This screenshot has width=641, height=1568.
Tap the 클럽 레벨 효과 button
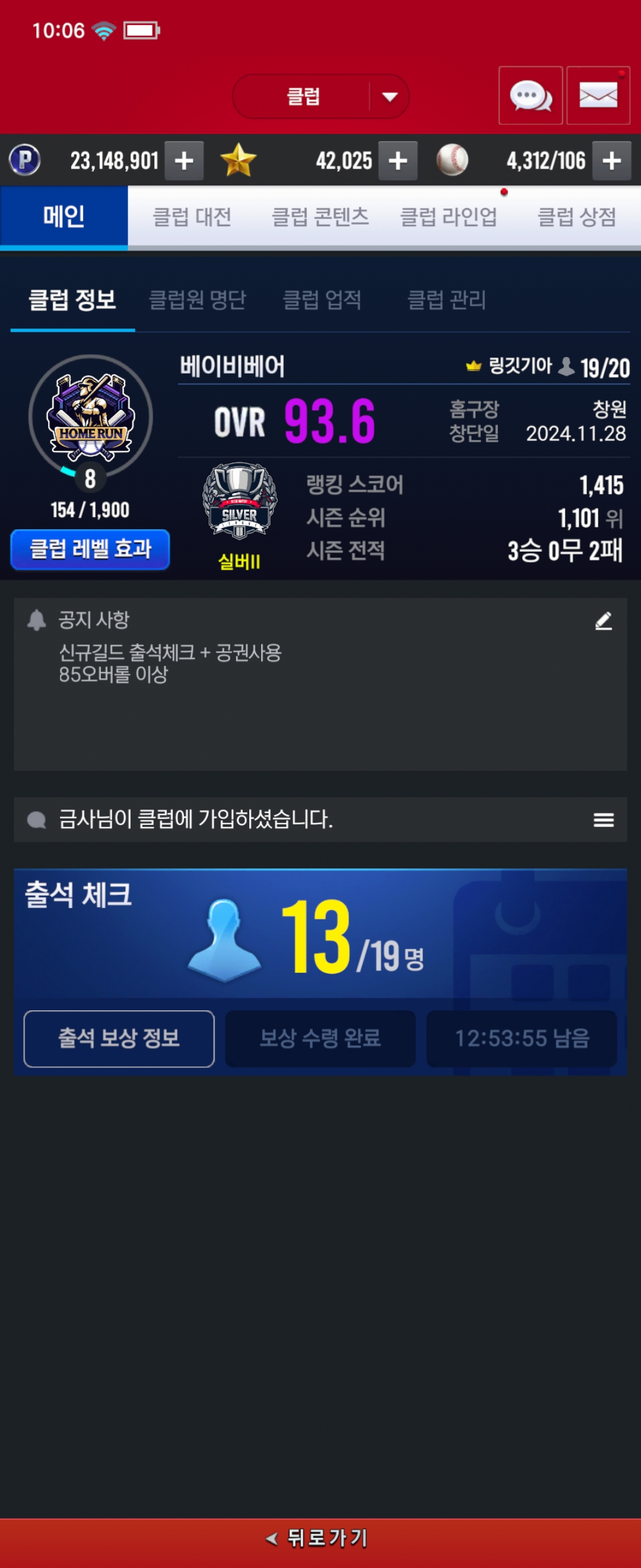(90, 549)
